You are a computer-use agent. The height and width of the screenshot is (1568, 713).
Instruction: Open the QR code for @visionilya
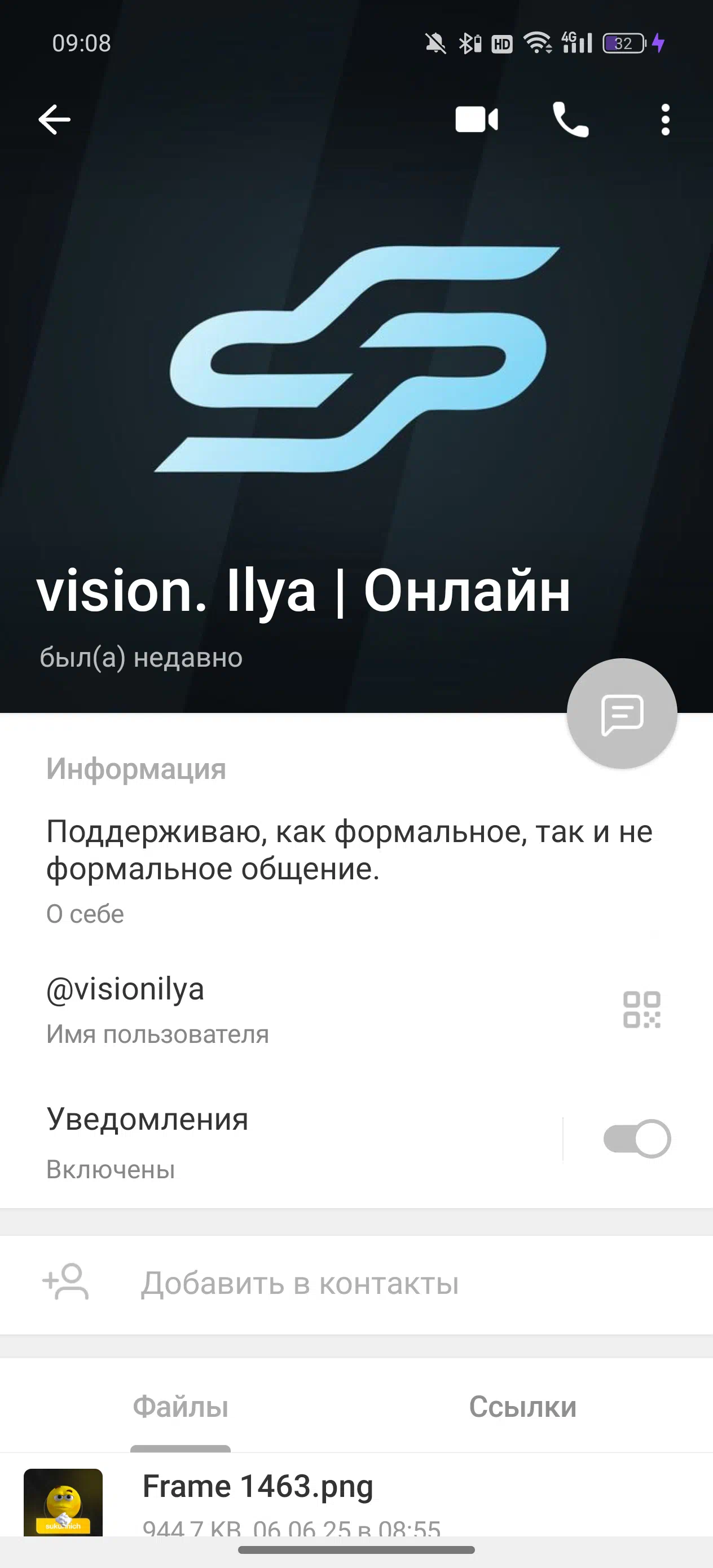pos(642,1010)
